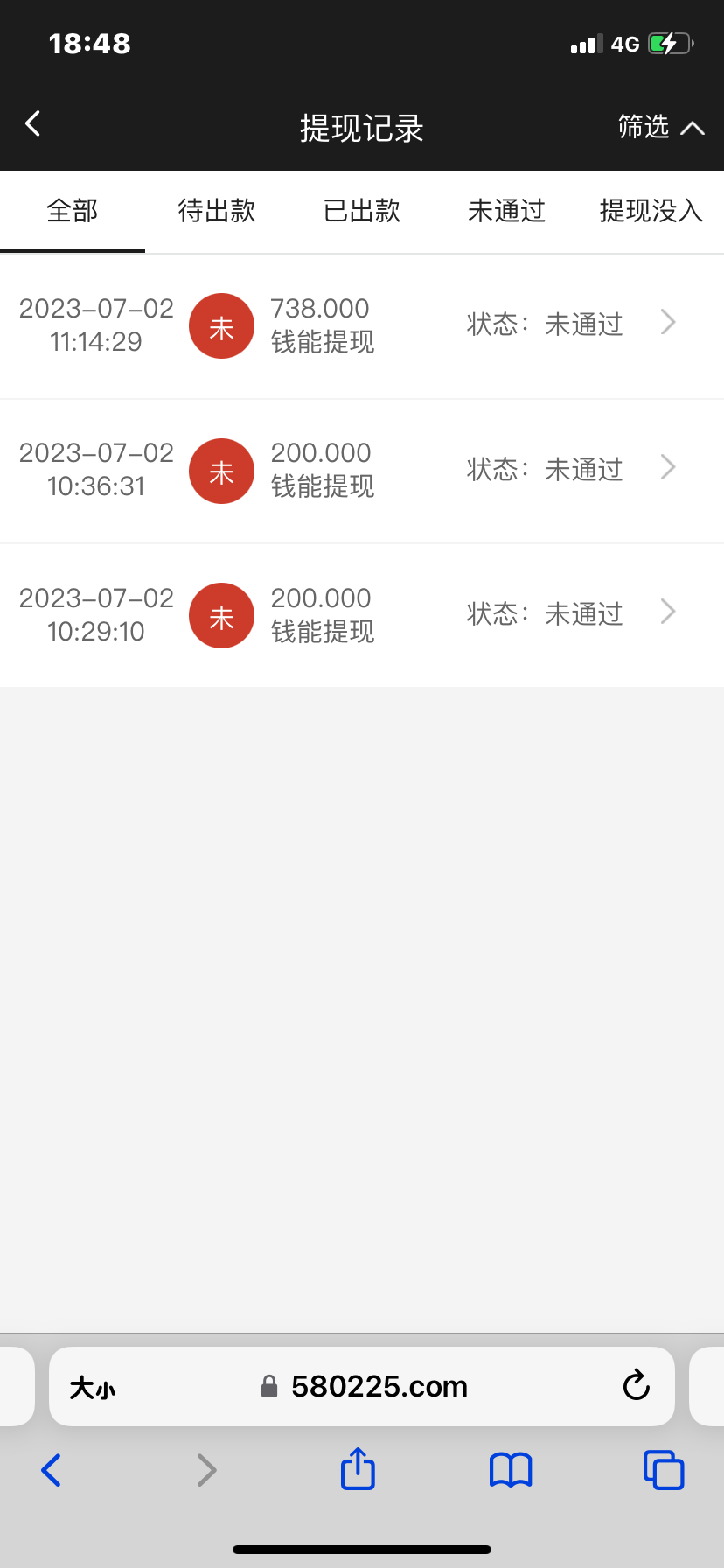Show all open browser tabs
The image size is (724, 1568).
point(664,1470)
